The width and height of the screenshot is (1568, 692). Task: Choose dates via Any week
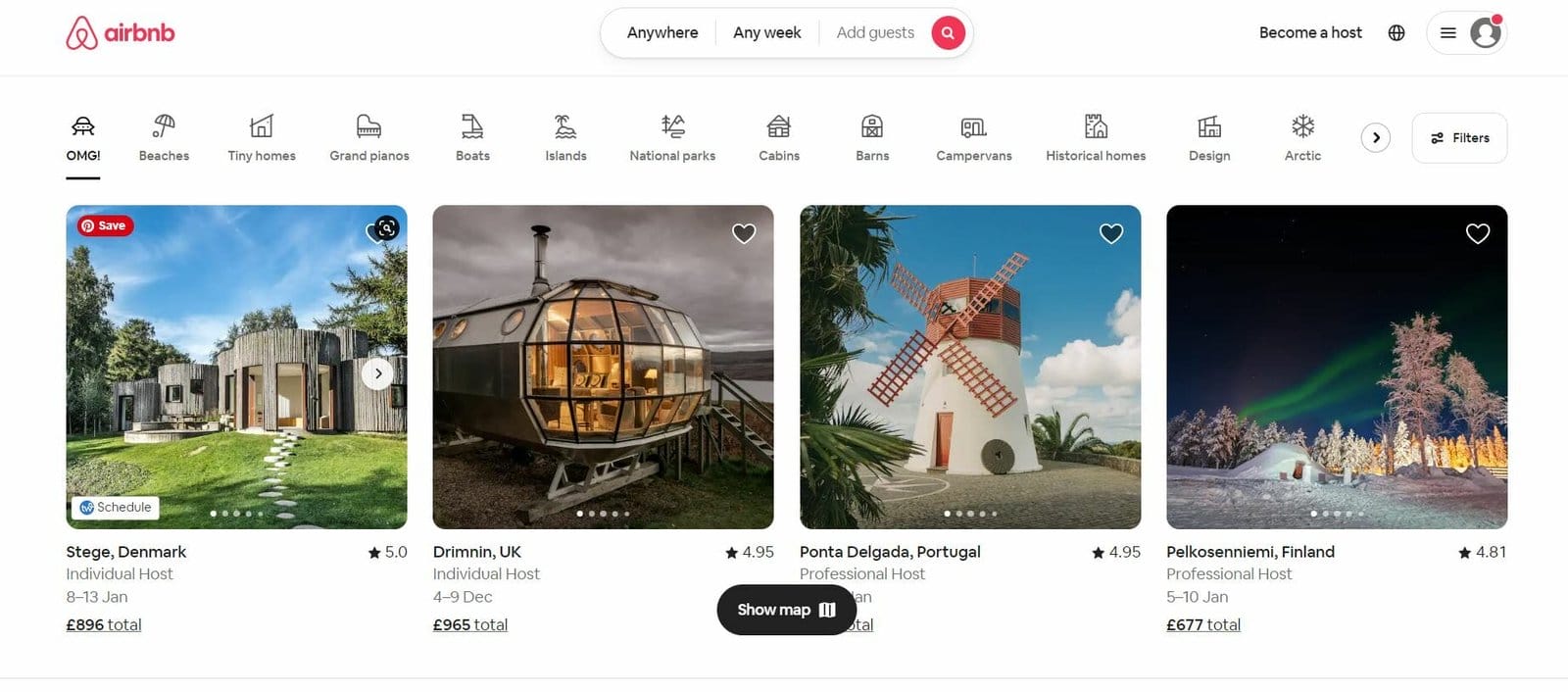tap(766, 32)
